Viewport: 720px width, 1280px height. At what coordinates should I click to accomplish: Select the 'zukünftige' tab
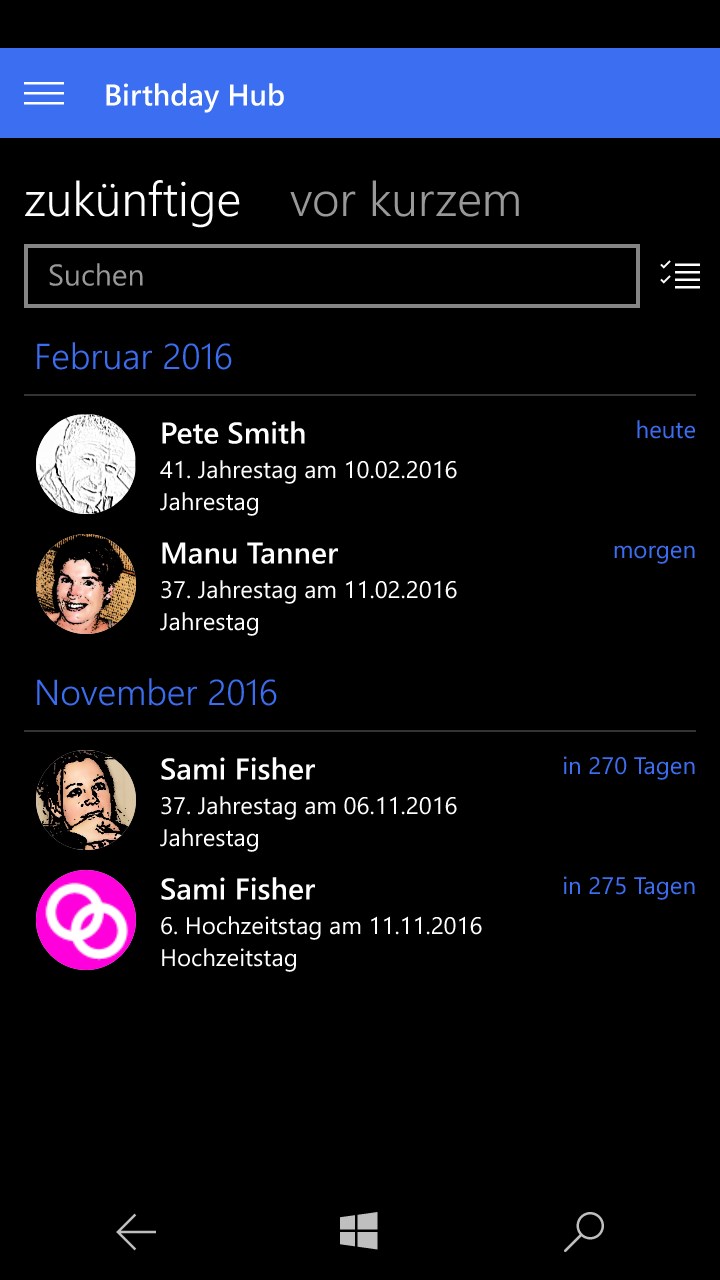pyautogui.click(x=132, y=201)
